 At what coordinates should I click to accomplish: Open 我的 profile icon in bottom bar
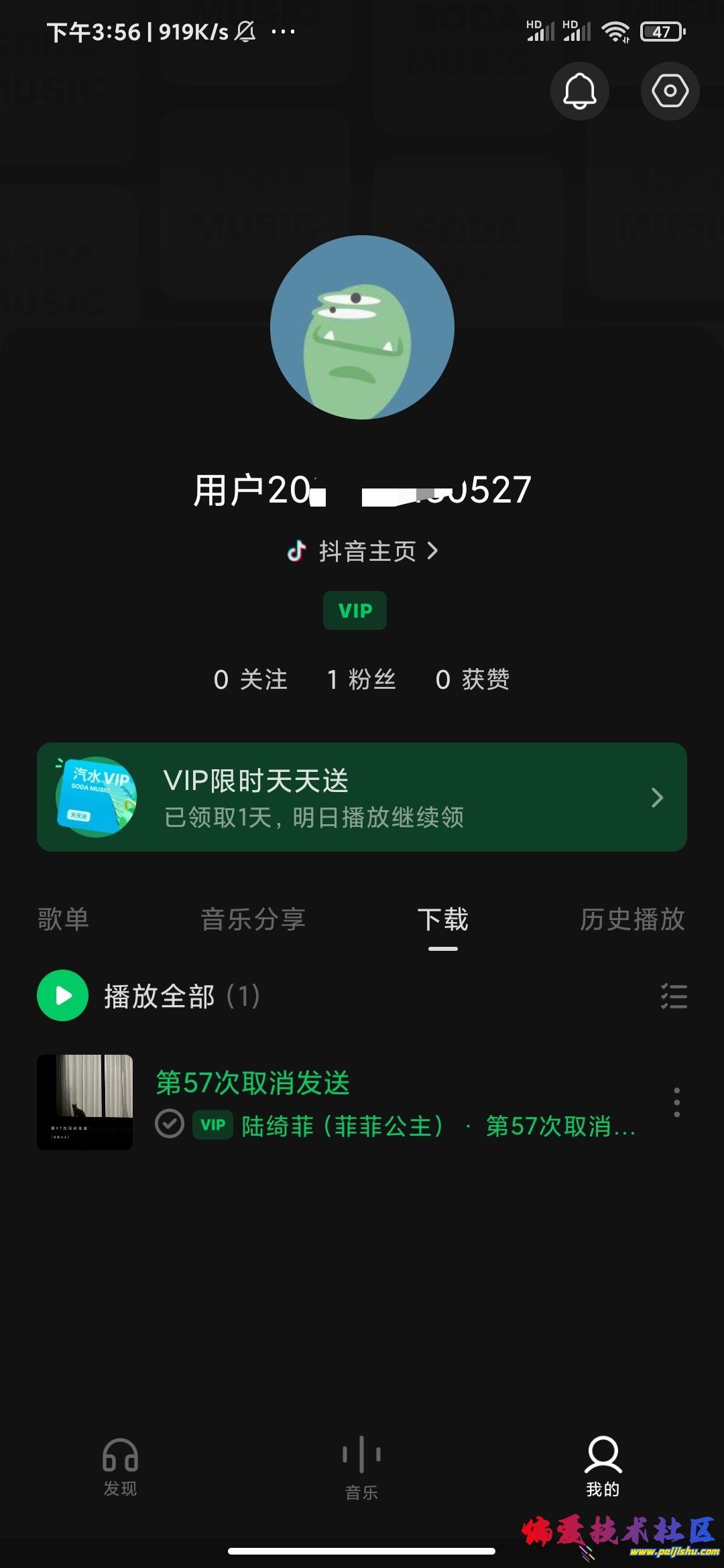pyautogui.click(x=602, y=1453)
